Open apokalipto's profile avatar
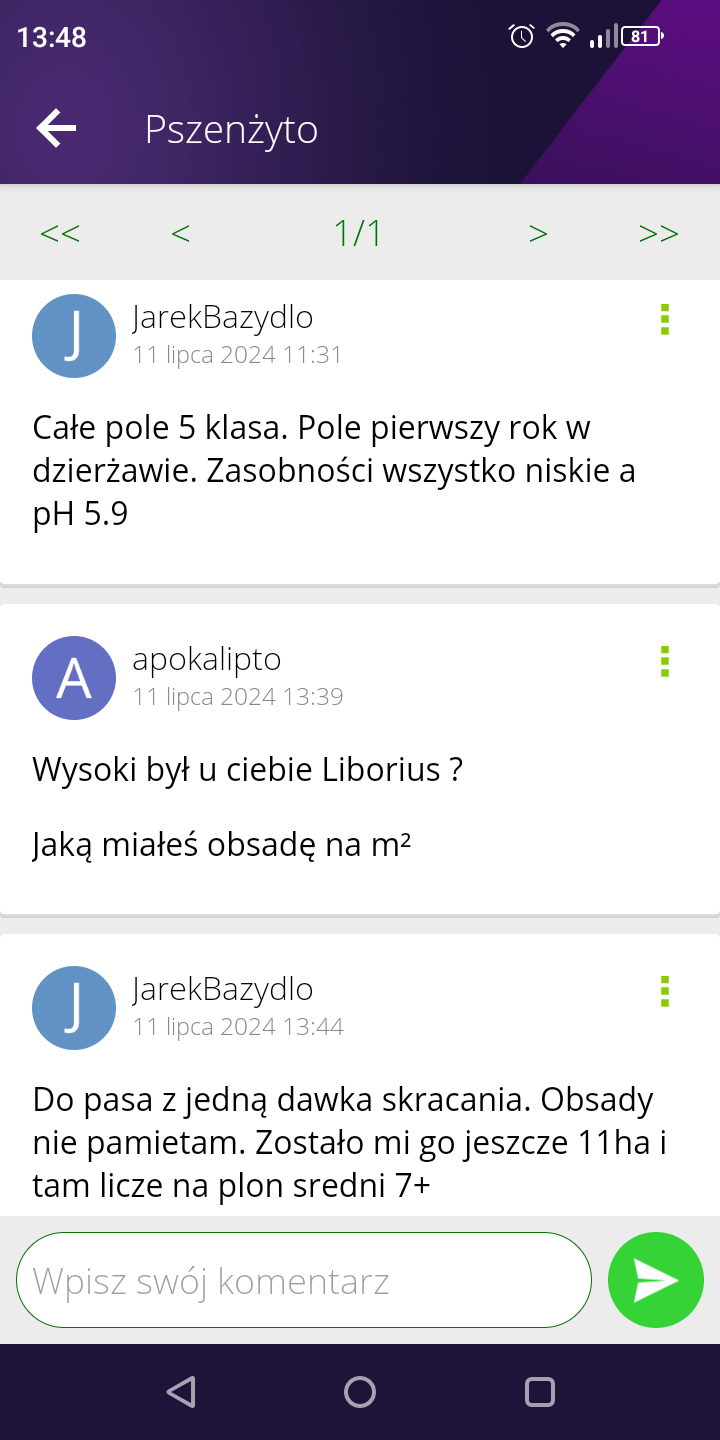 coord(74,678)
